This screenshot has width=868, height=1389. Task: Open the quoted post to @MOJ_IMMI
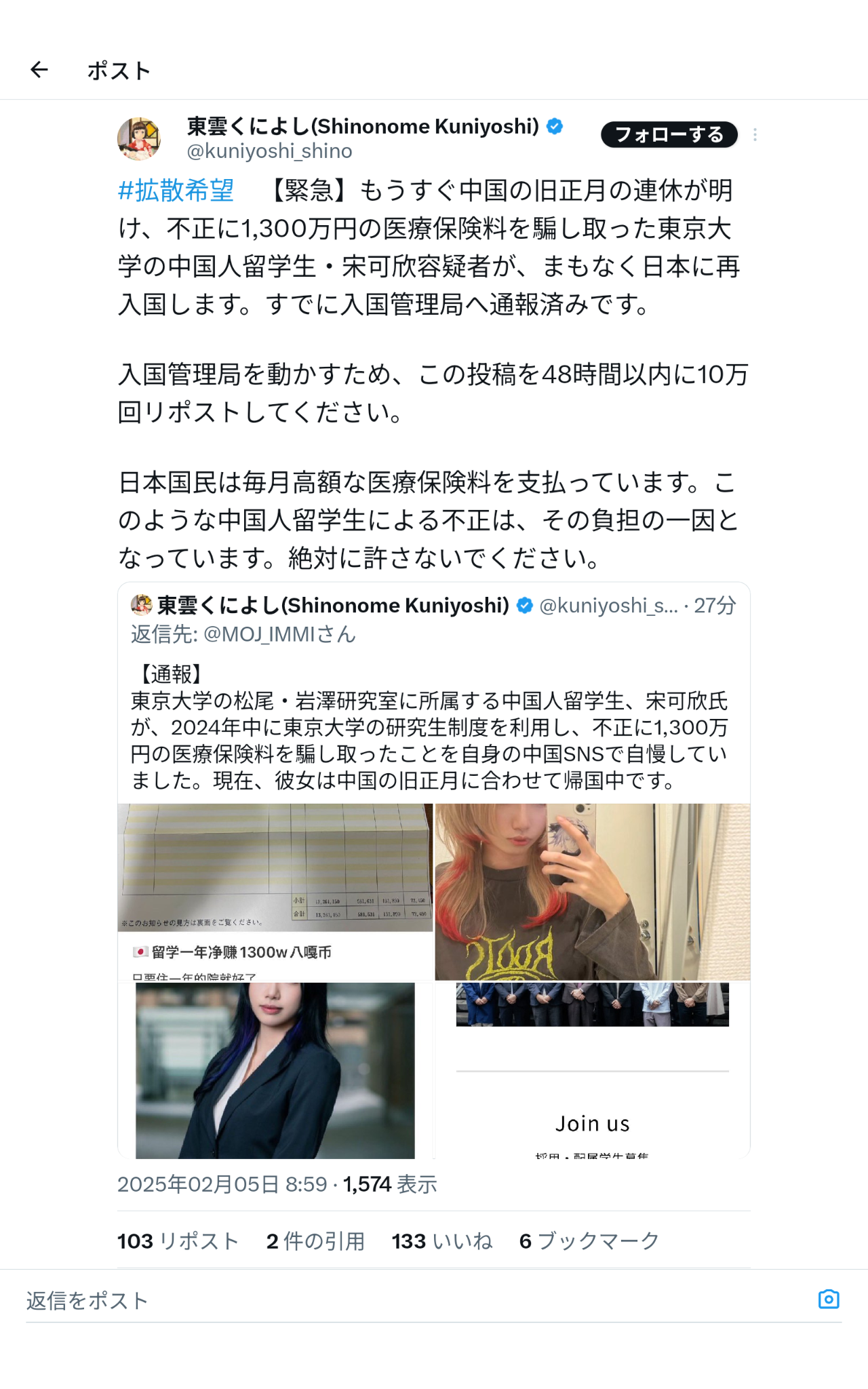click(433, 726)
